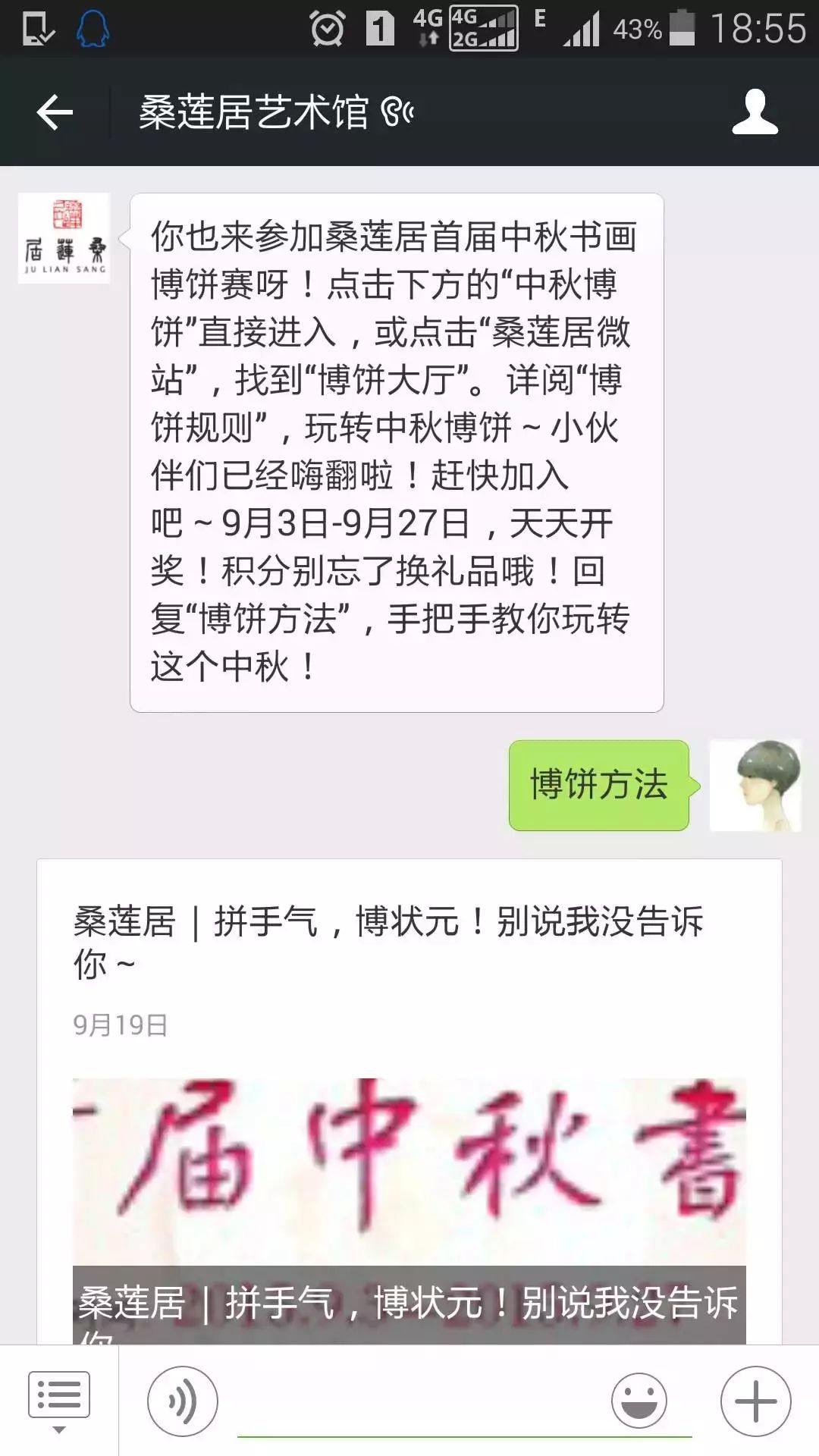This screenshot has height=1456, width=819.
Task: Open the plus attachment menu
Action: pyautogui.click(x=755, y=1401)
